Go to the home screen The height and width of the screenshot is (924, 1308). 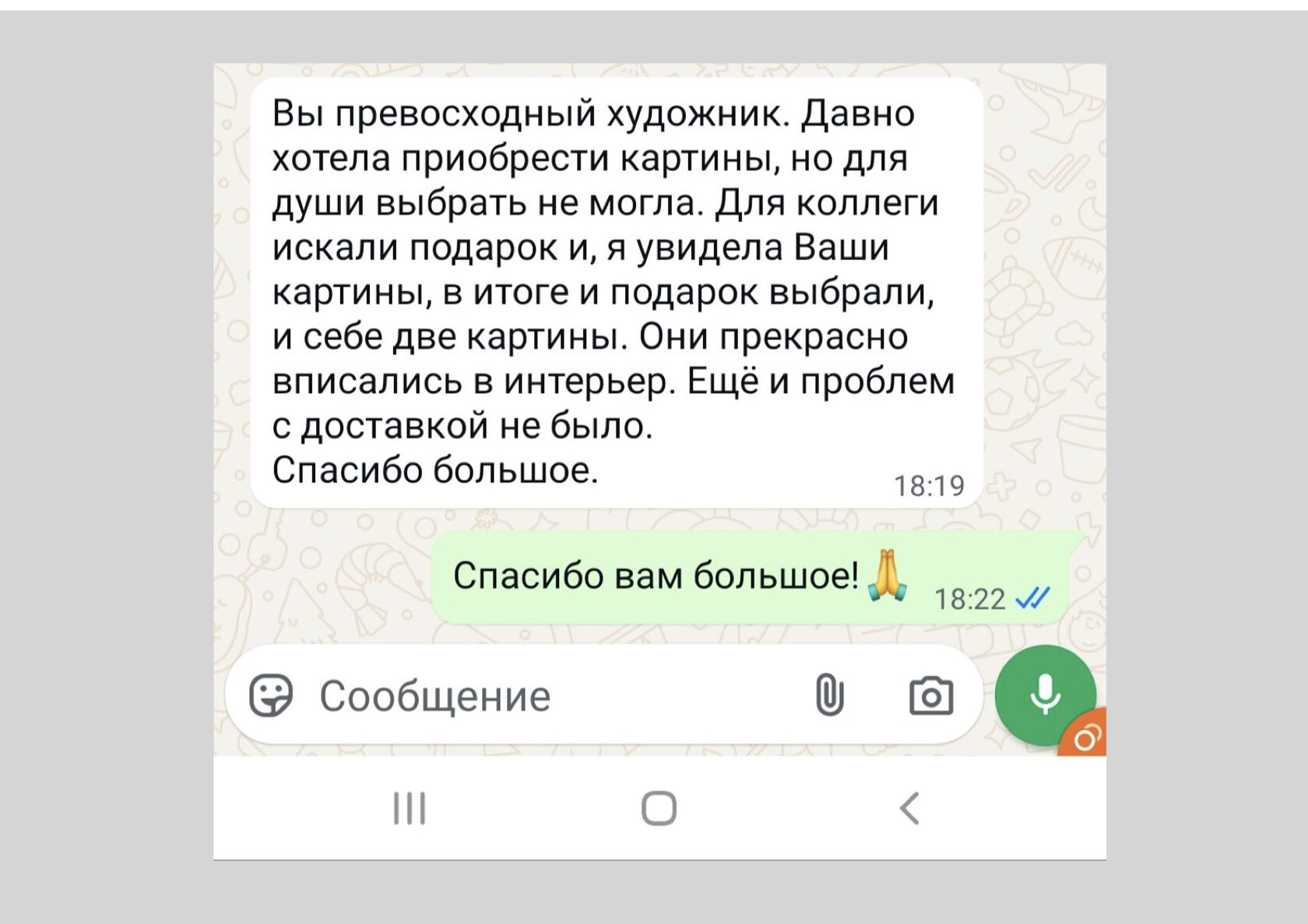pos(659,808)
